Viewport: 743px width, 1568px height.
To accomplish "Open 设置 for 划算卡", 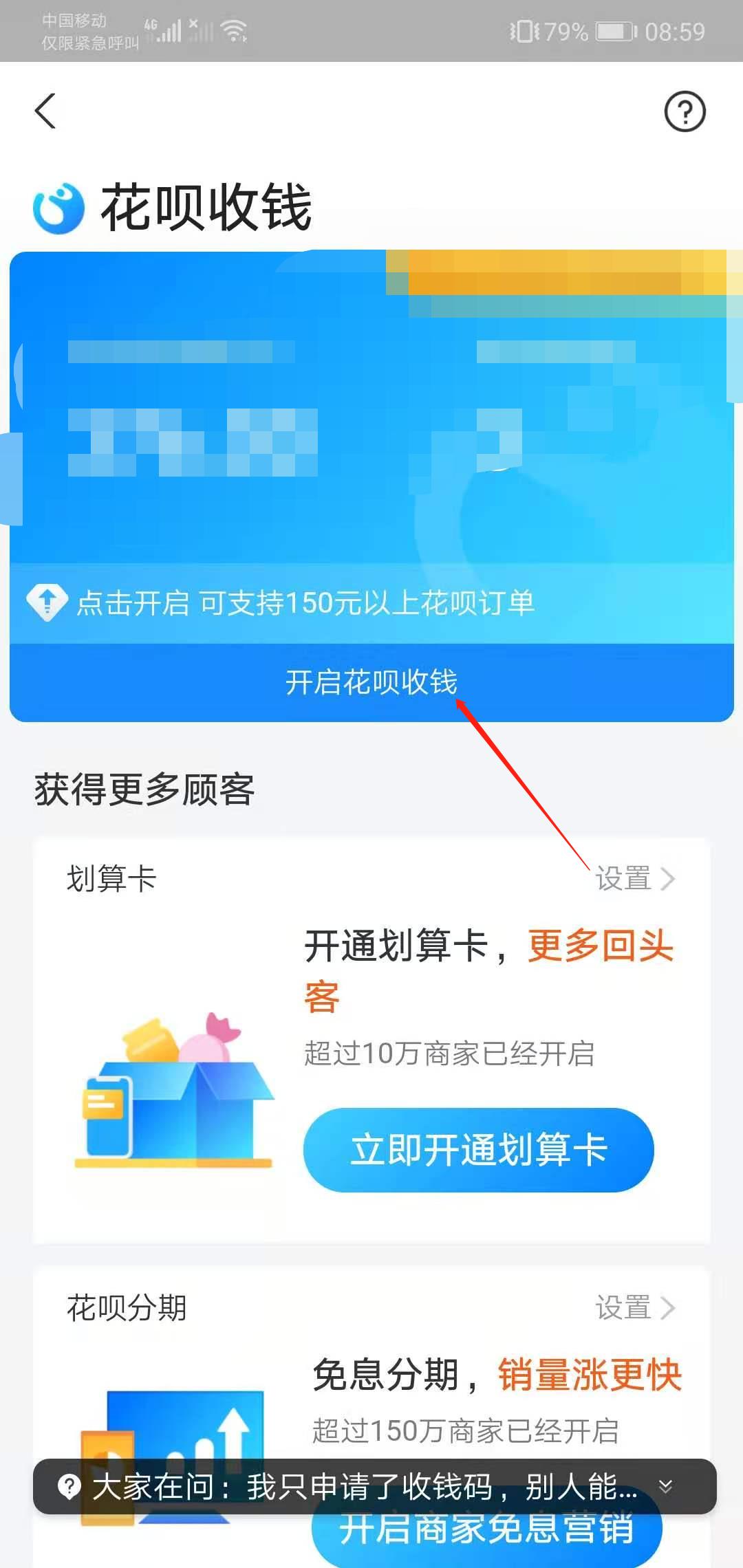I will click(x=634, y=879).
